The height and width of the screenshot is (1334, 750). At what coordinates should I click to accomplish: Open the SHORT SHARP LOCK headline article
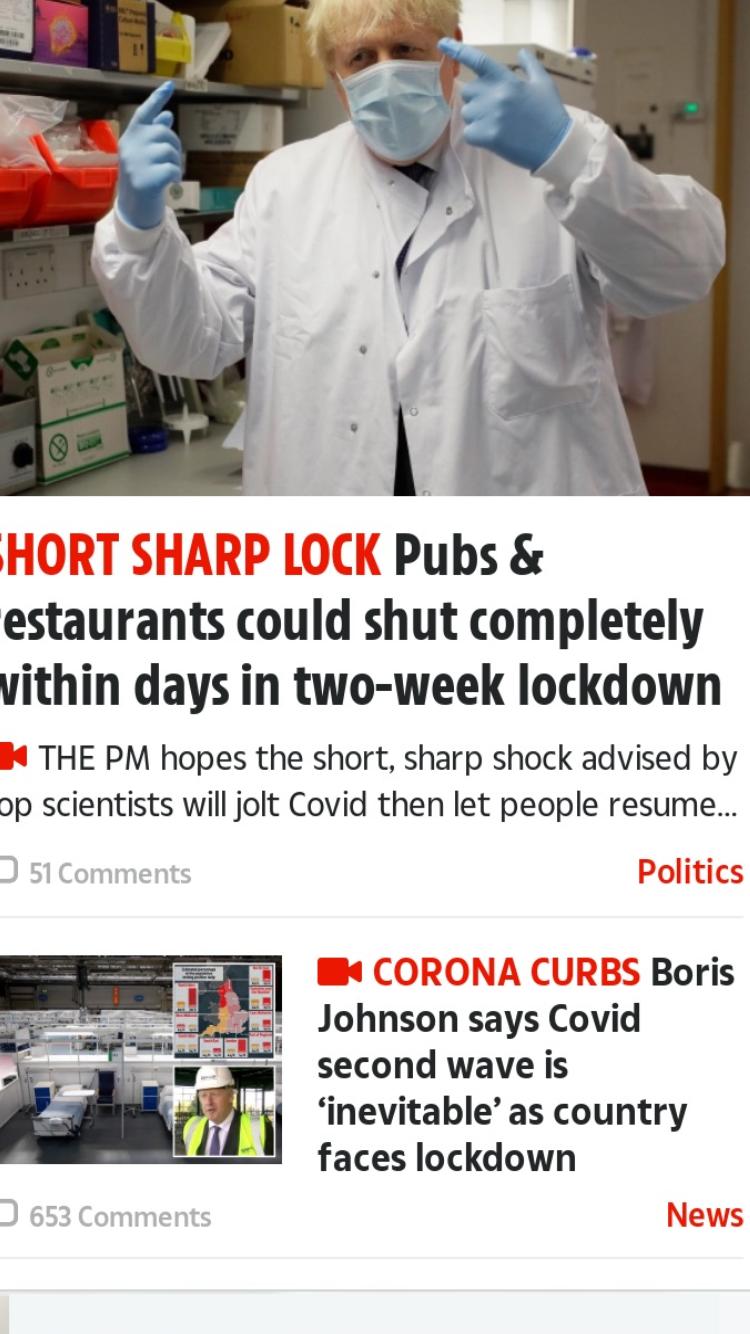(361, 620)
